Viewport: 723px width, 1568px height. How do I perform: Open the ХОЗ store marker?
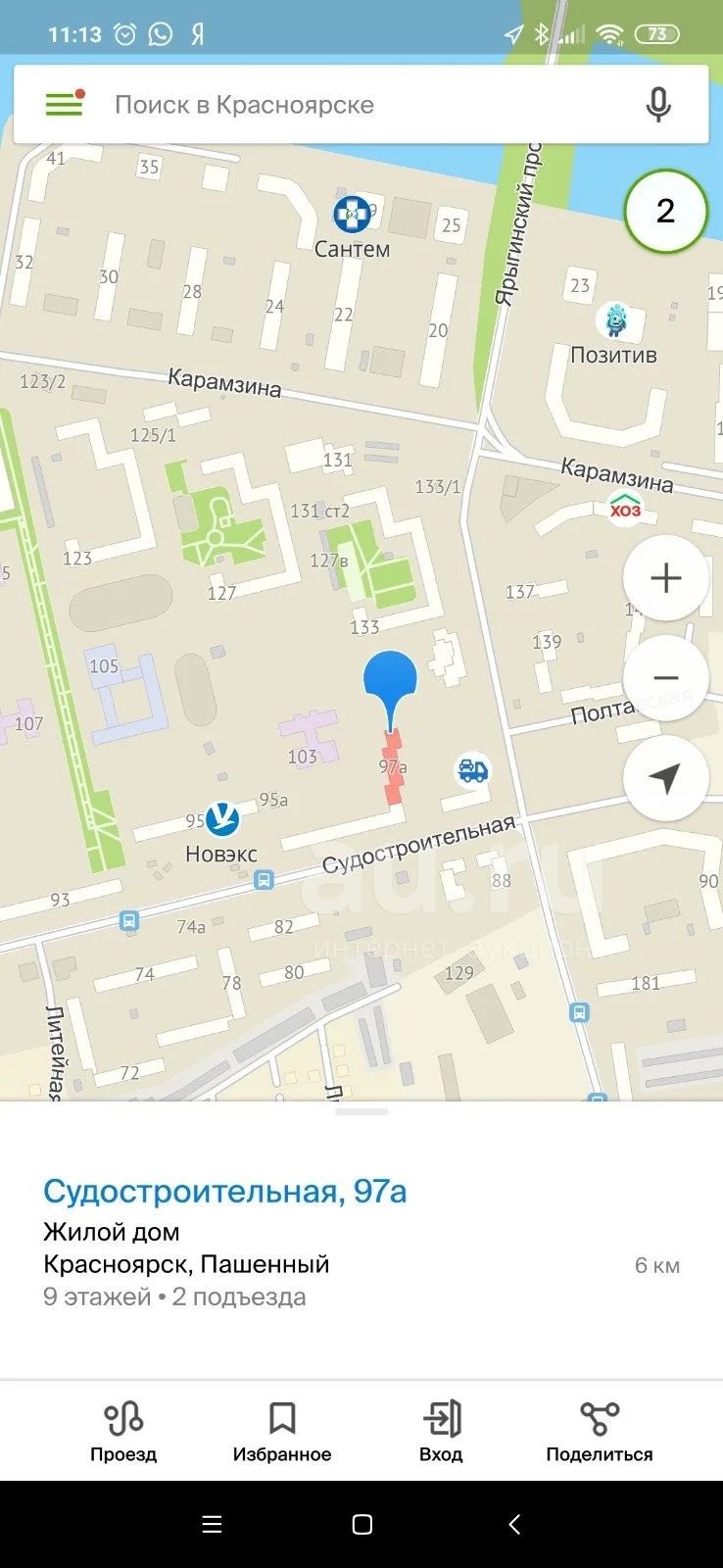(626, 509)
